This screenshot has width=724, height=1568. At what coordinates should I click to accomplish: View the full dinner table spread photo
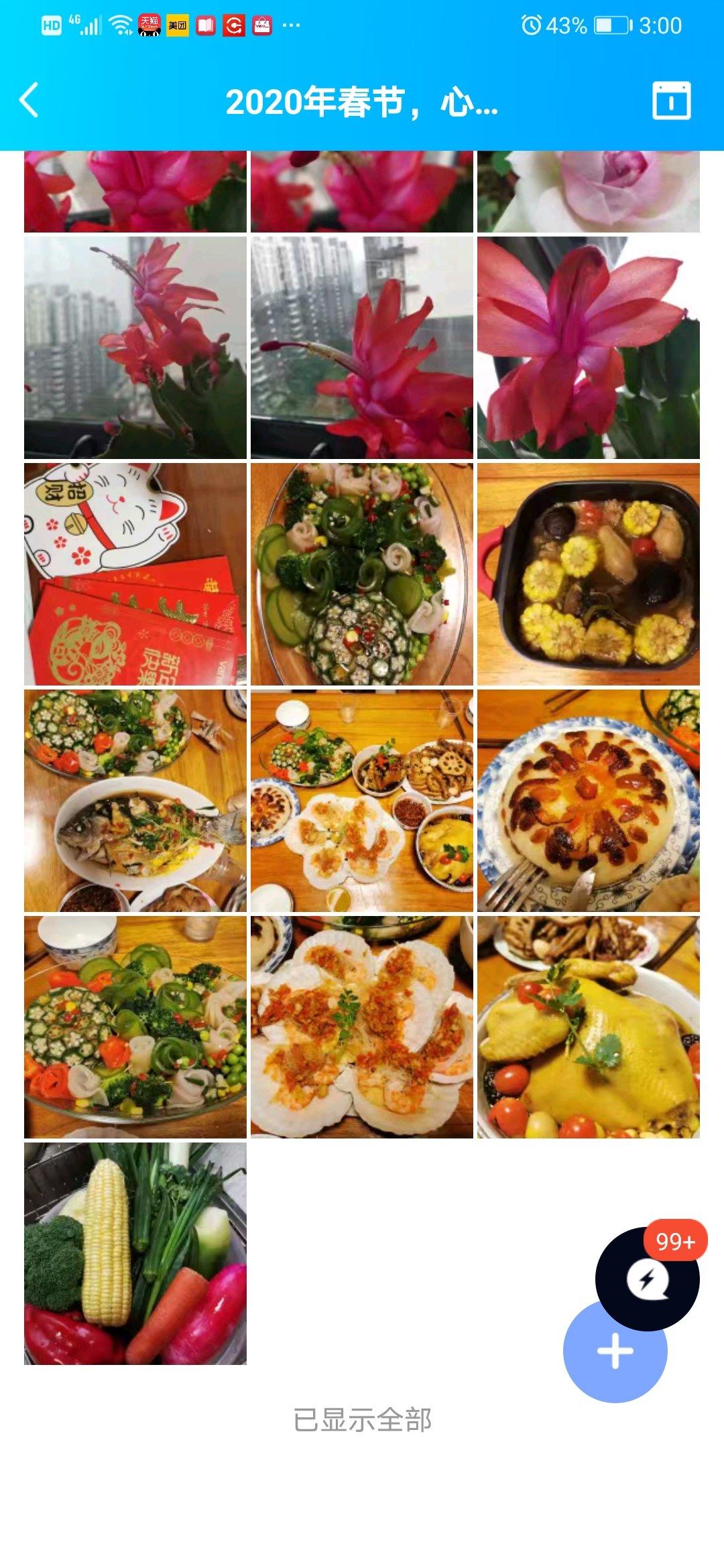362,801
